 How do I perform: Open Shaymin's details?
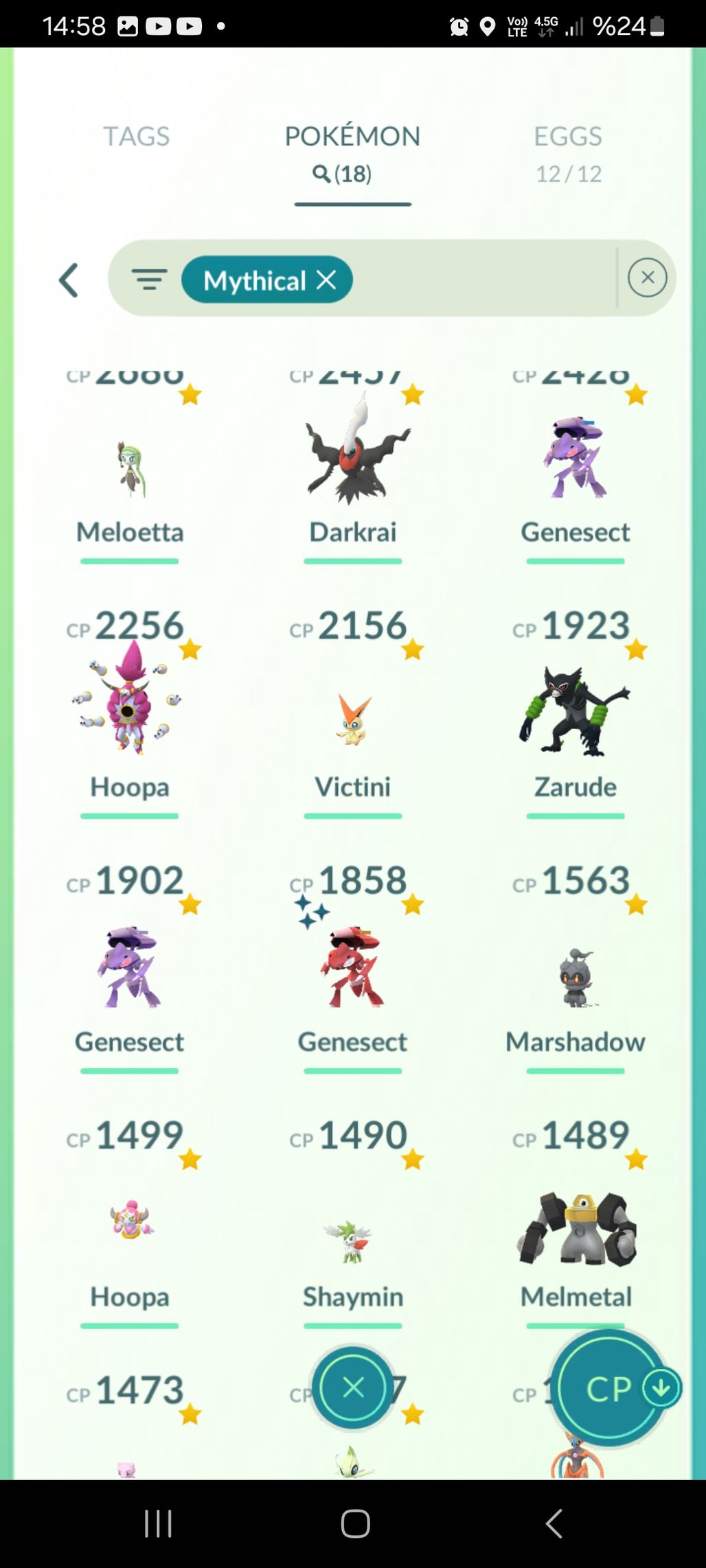[353, 1243]
